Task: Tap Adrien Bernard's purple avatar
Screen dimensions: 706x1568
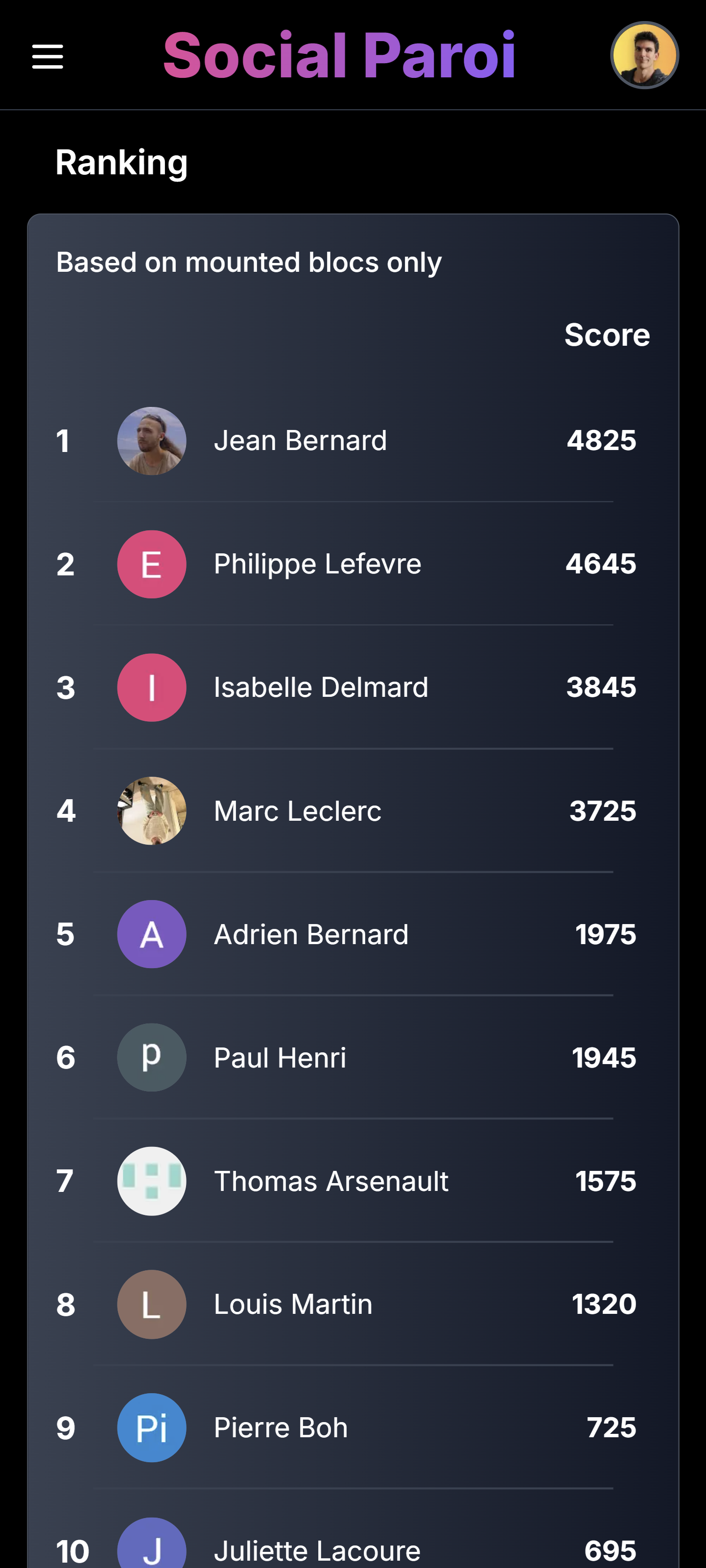Action: click(x=152, y=934)
